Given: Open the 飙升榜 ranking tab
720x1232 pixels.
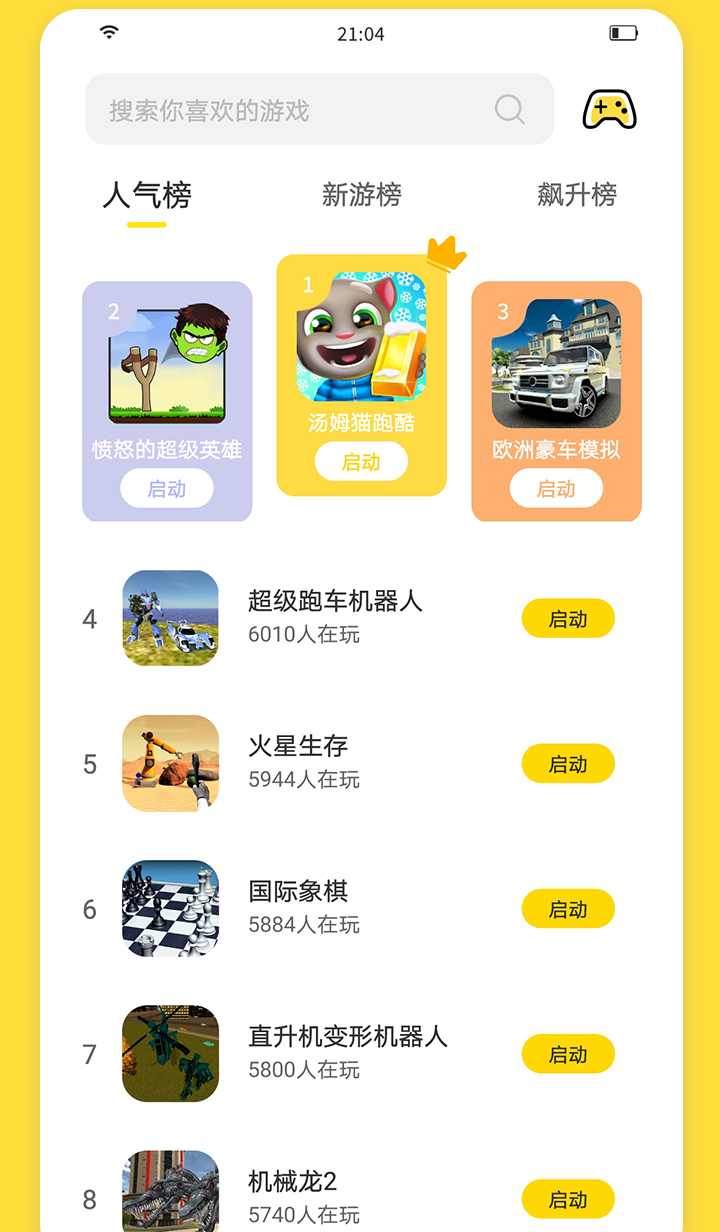Looking at the screenshot, I should click(x=578, y=196).
